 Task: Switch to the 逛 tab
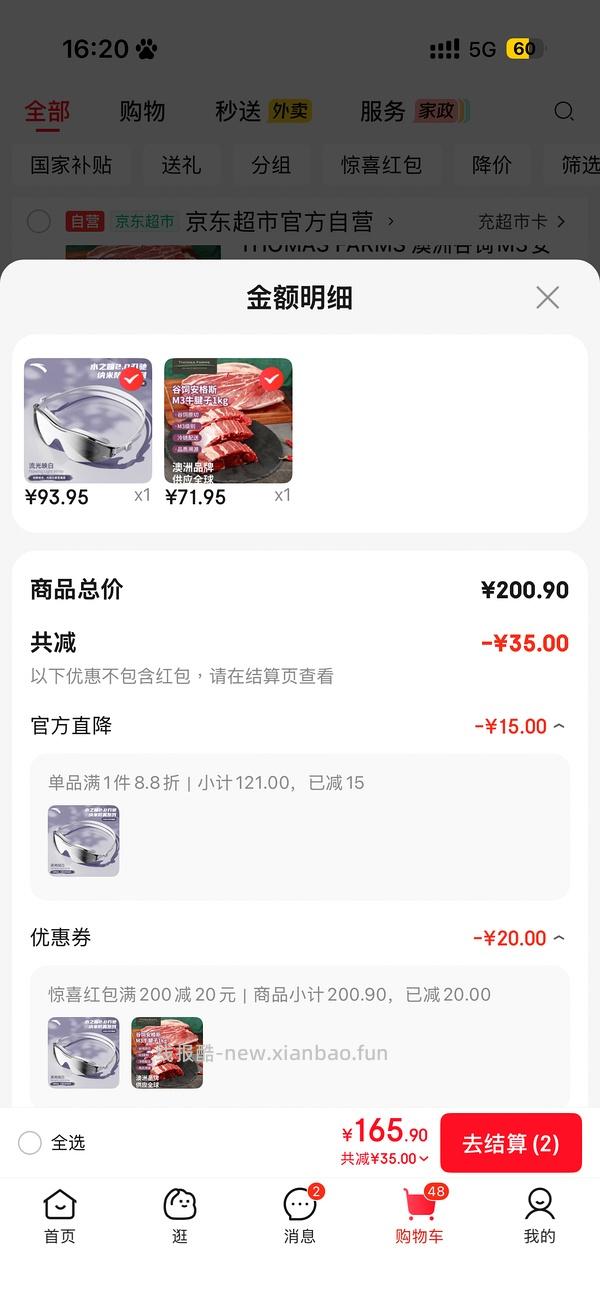(180, 1216)
